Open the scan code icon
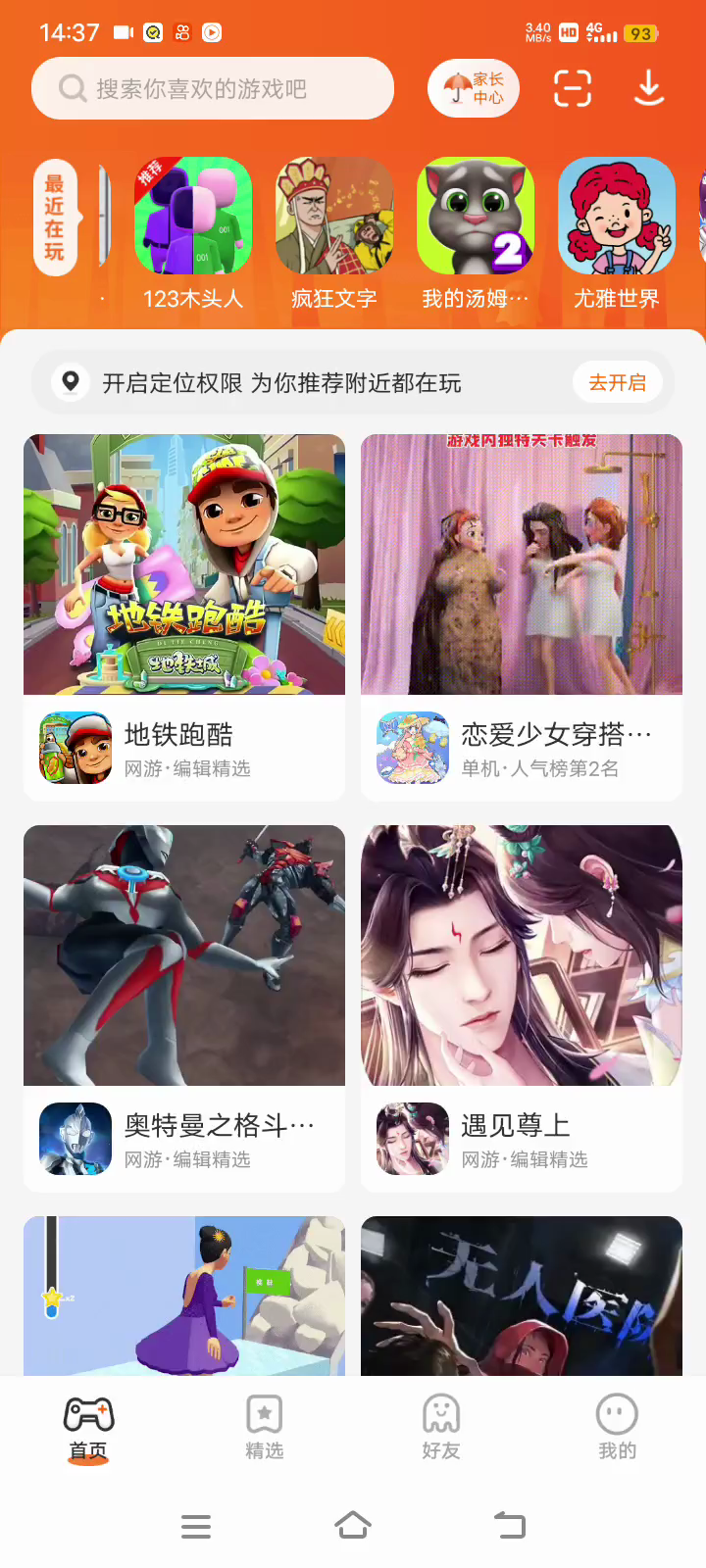706x1568 pixels. [573, 88]
